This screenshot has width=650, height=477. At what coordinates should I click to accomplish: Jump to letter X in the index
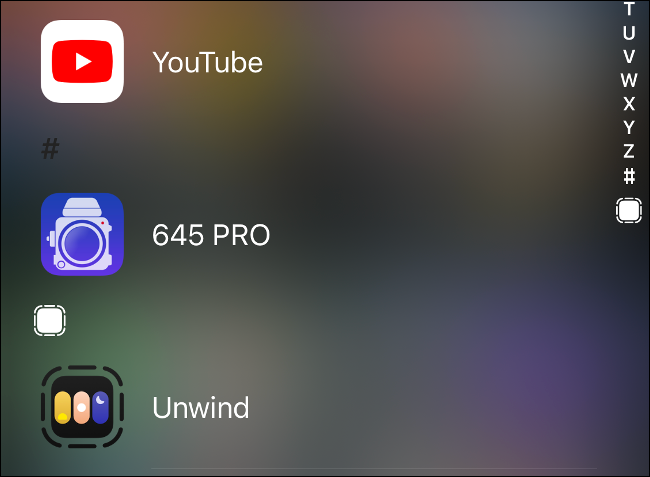629,104
